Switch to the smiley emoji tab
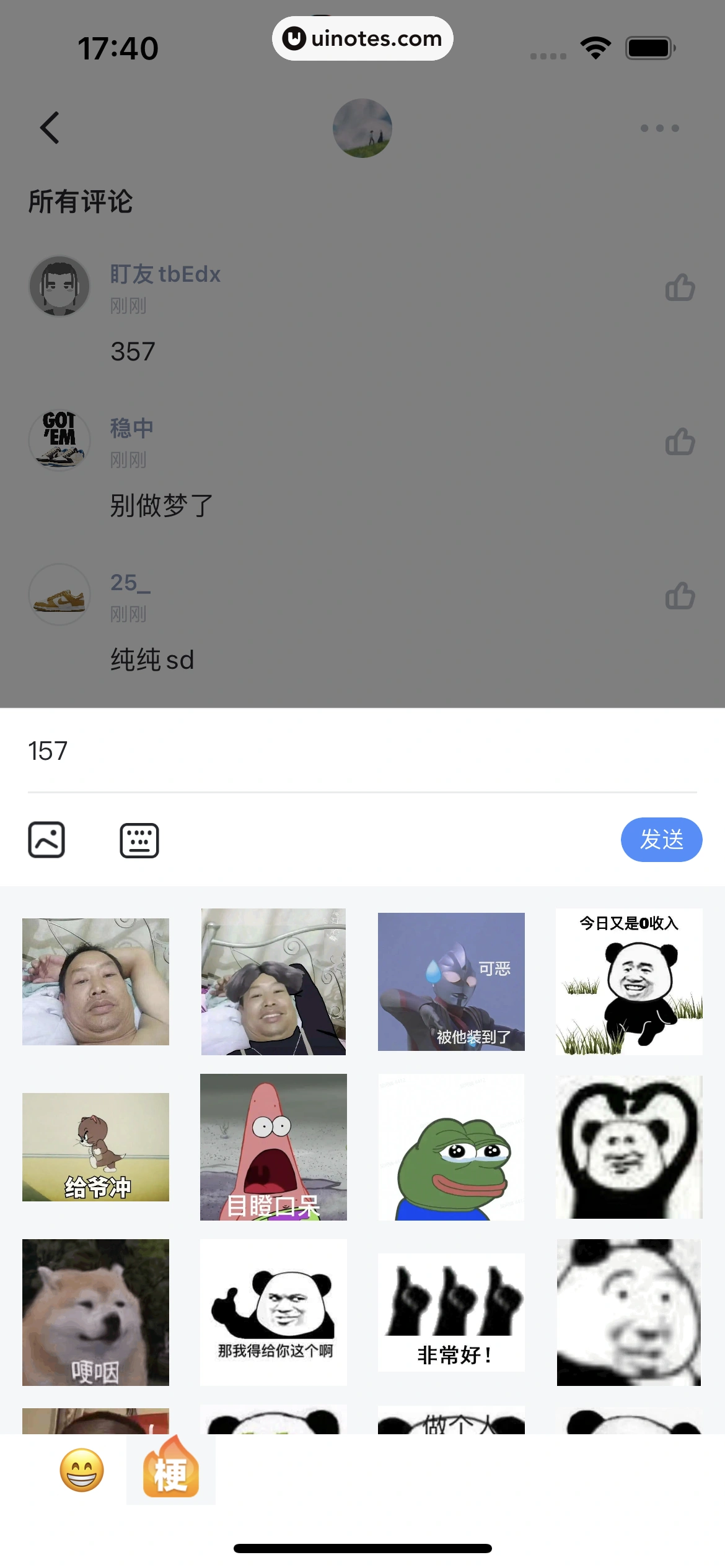725x1568 pixels. click(82, 1470)
